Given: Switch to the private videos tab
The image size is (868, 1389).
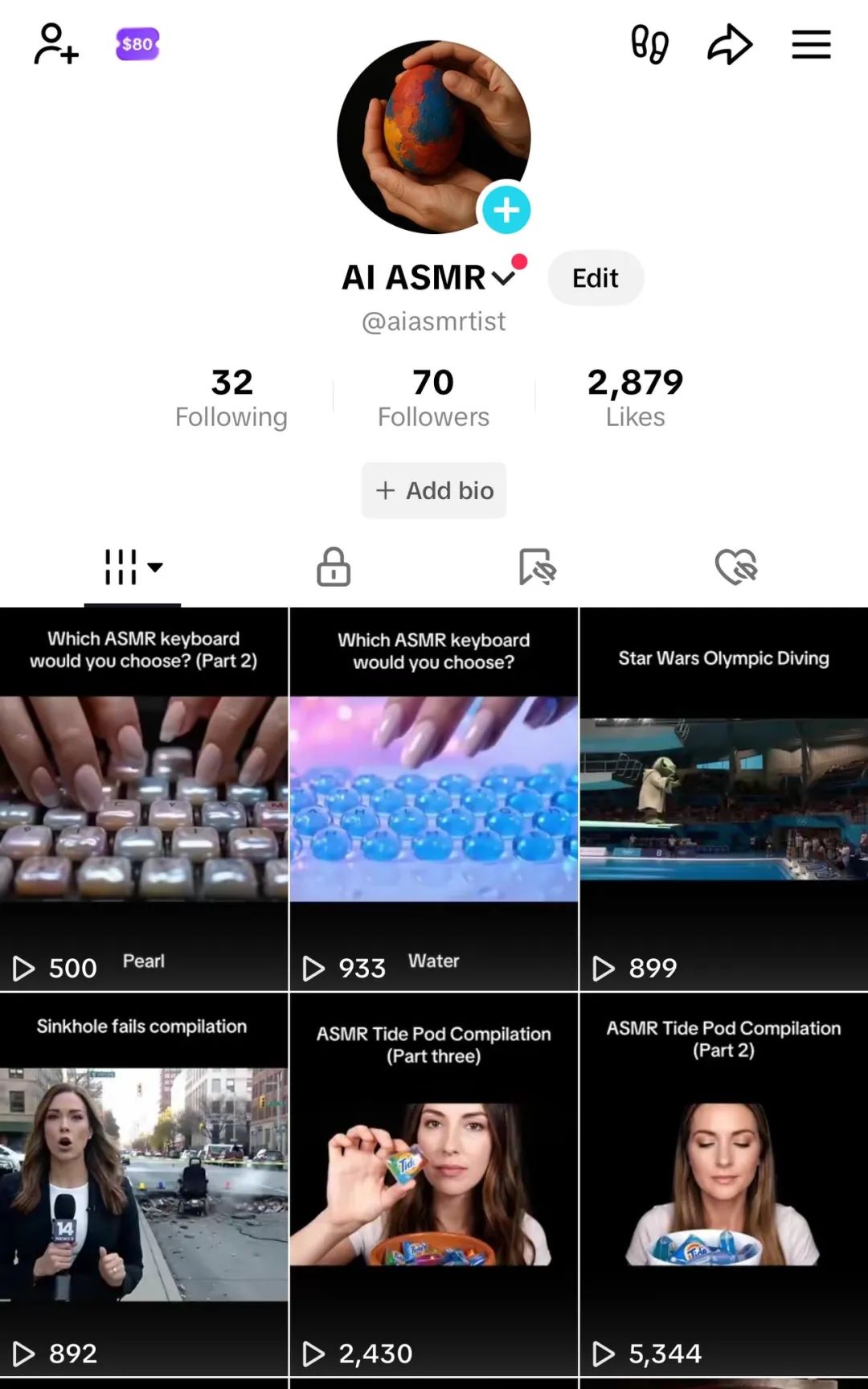Looking at the screenshot, I should pos(334,567).
